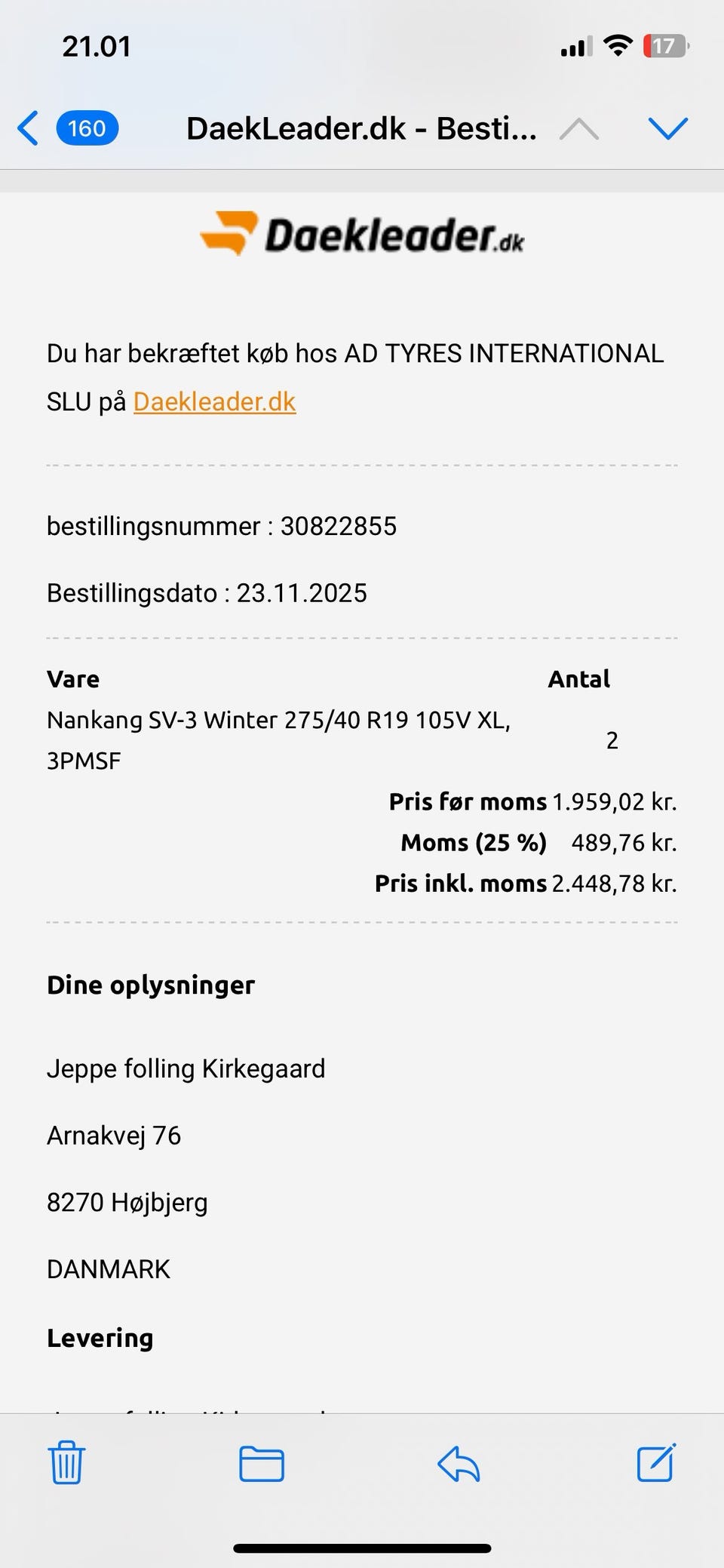Move message using the folder icon

(262, 1464)
